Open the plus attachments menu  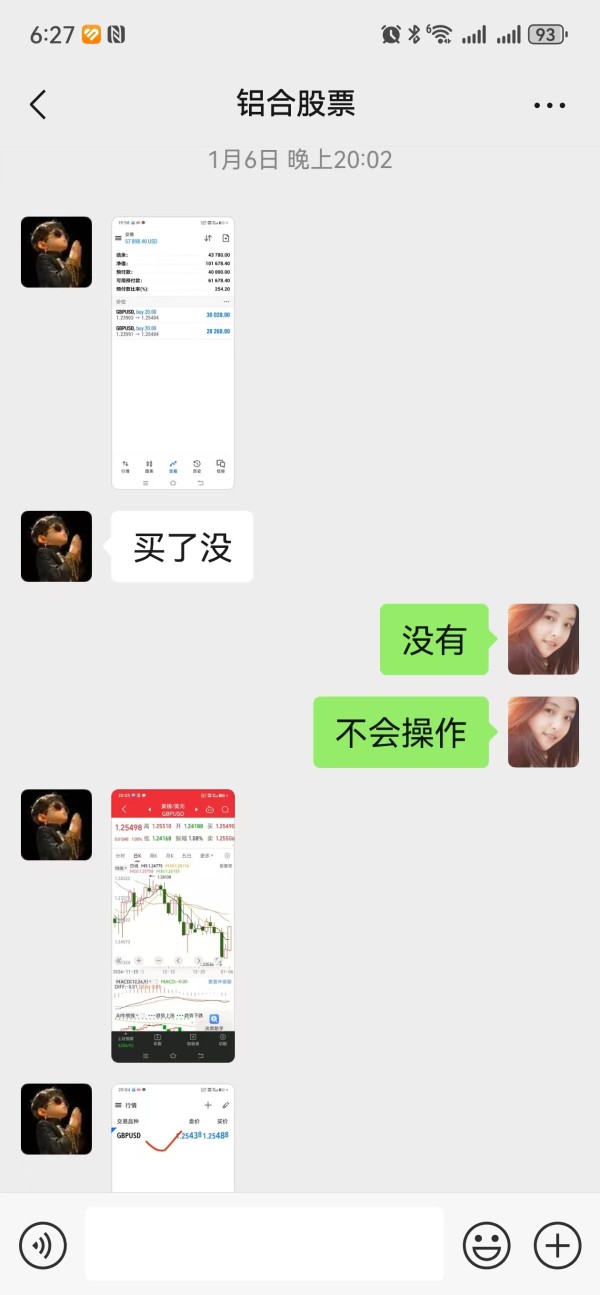pyautogui.click(x=557, y=1245)
